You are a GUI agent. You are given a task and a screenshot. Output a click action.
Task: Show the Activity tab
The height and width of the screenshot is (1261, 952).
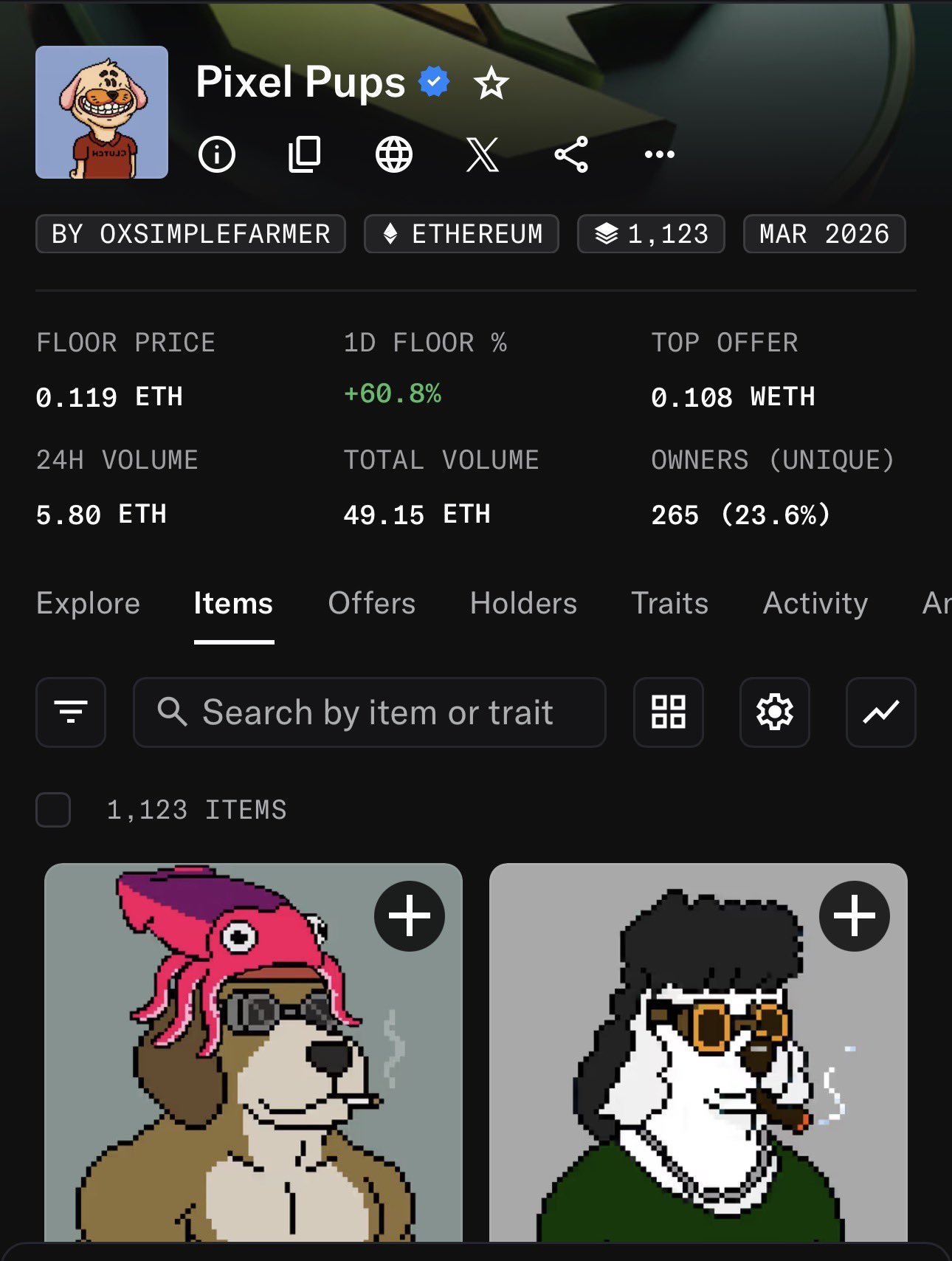815,603
